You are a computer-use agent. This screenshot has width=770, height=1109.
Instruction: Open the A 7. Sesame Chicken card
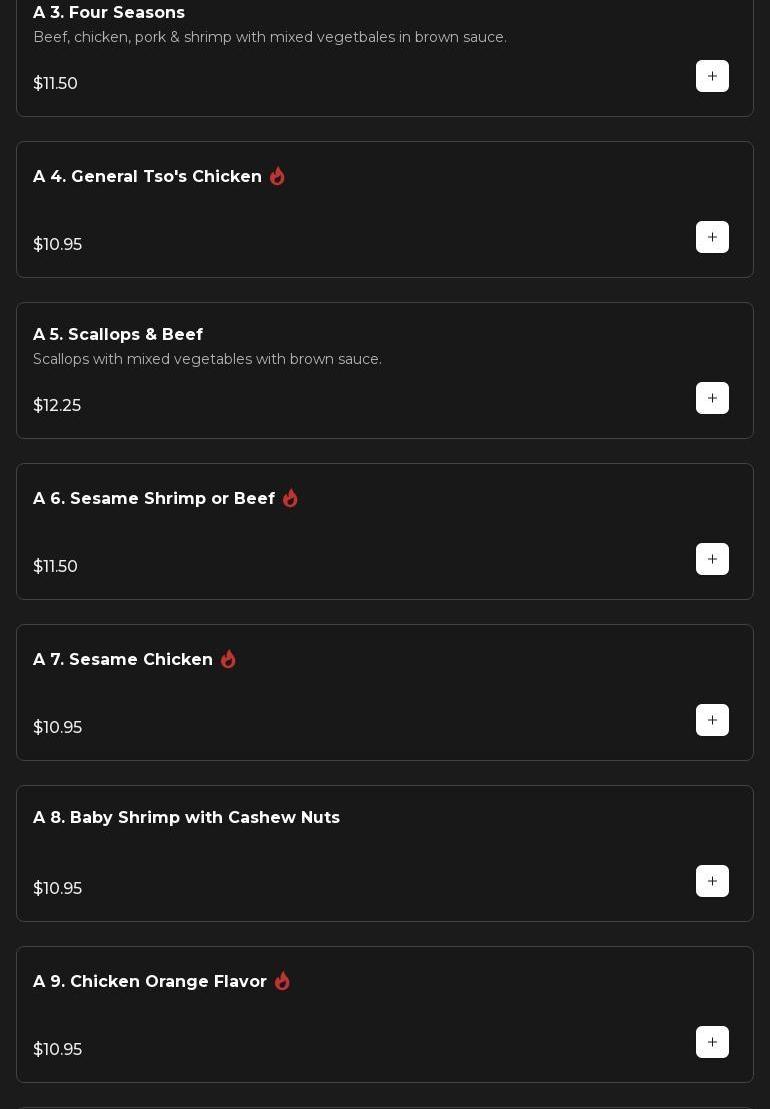[123, 660]
